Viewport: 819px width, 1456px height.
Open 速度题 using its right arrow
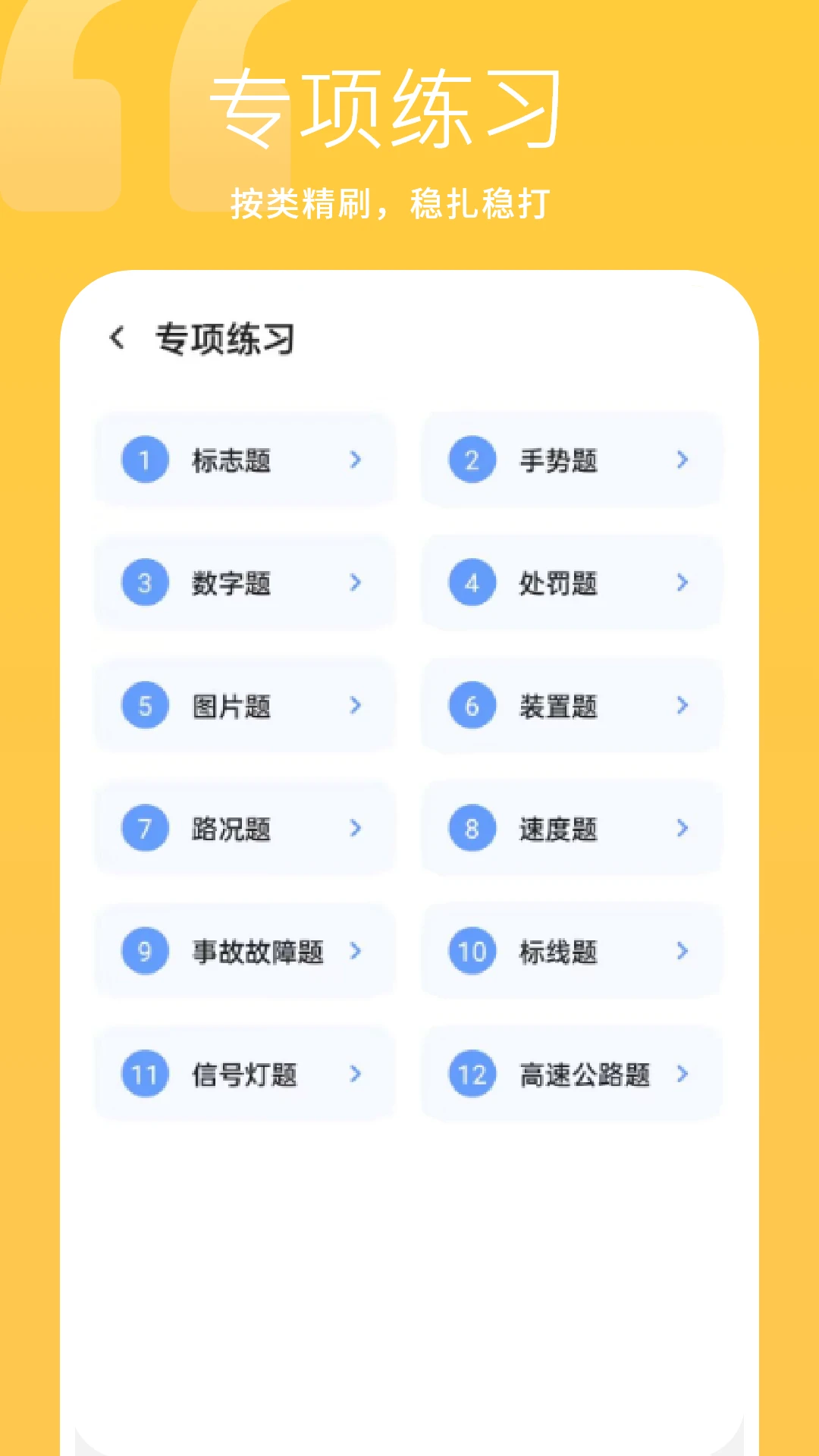[x=682, y=829]
